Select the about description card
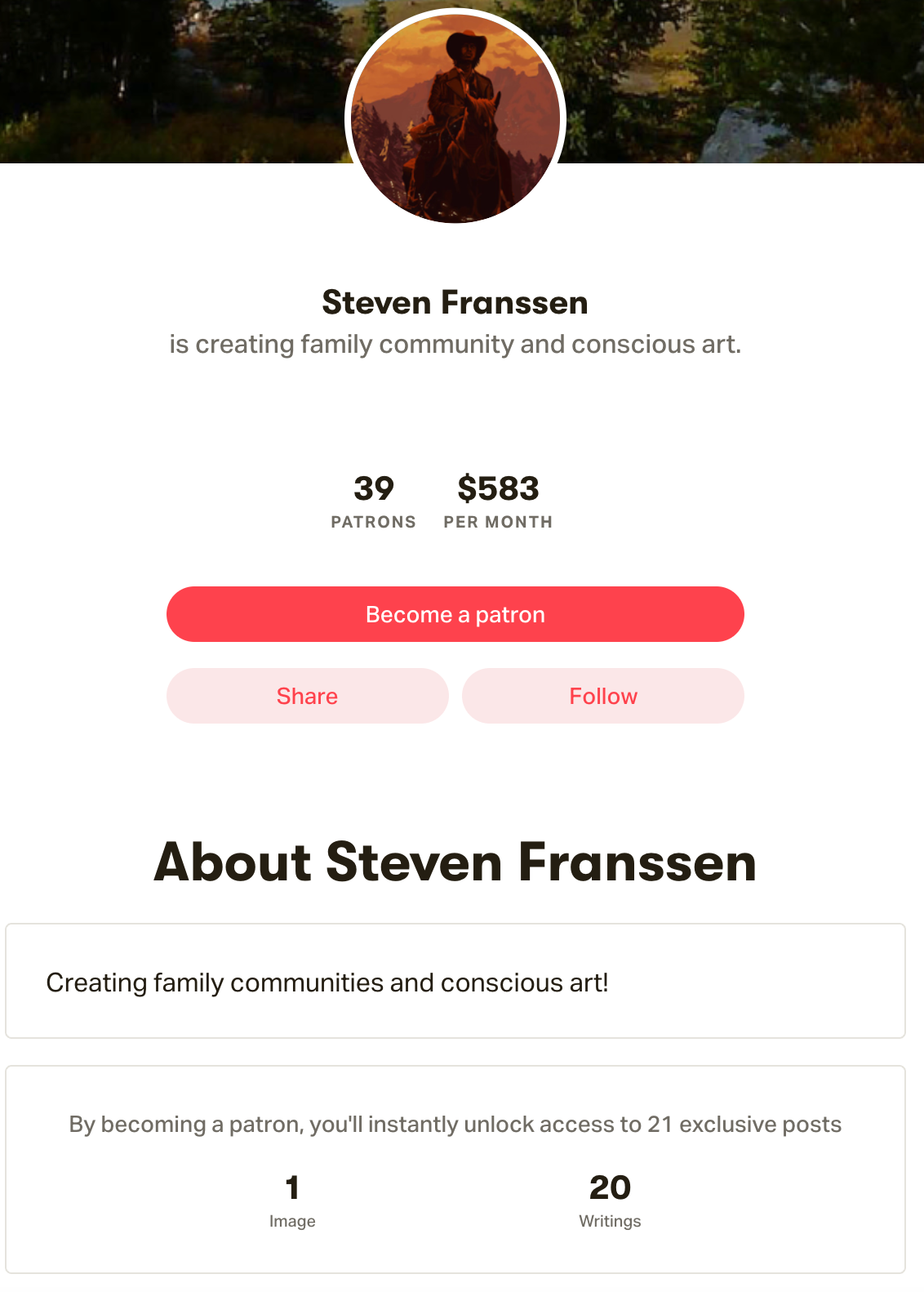This screenshot has height=1292, width=924. (x=455, y=980)
